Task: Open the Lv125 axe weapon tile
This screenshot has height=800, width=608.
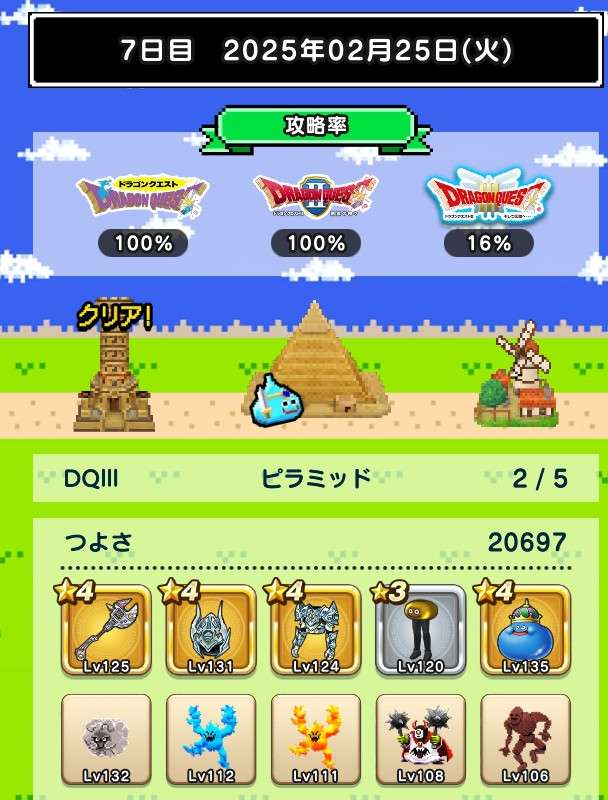Action: pos(106,631)
